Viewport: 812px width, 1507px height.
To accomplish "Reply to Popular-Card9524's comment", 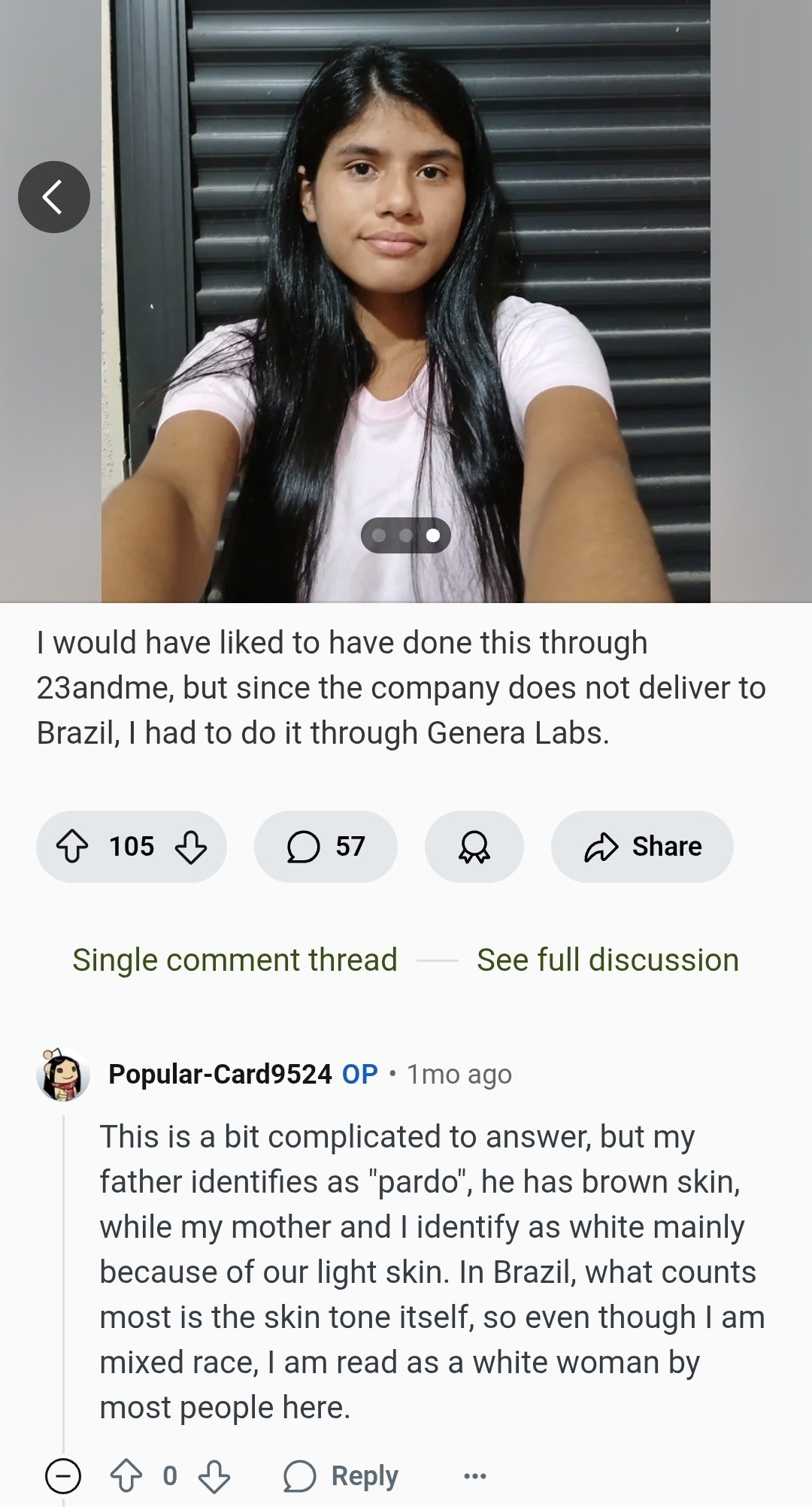I will [342, 1475].
